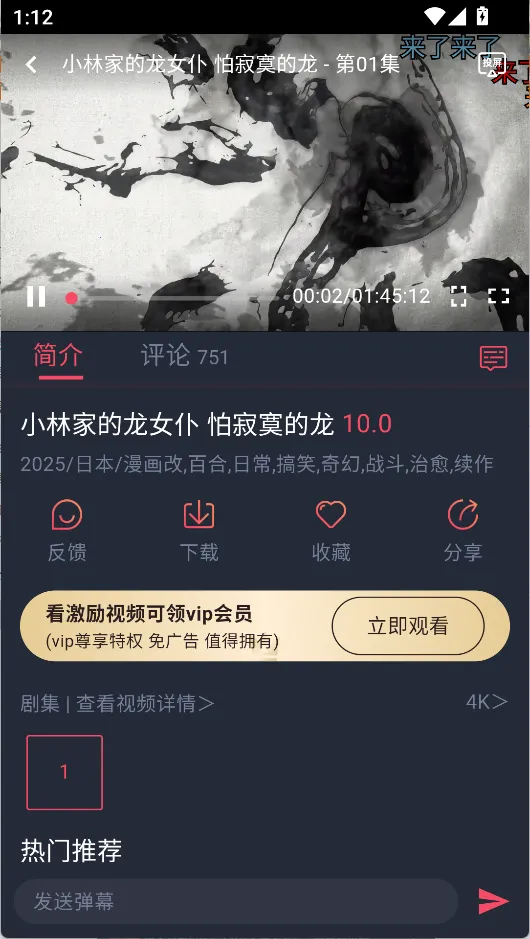Open 查看视频详情 video details

click(x=145, y=703)
